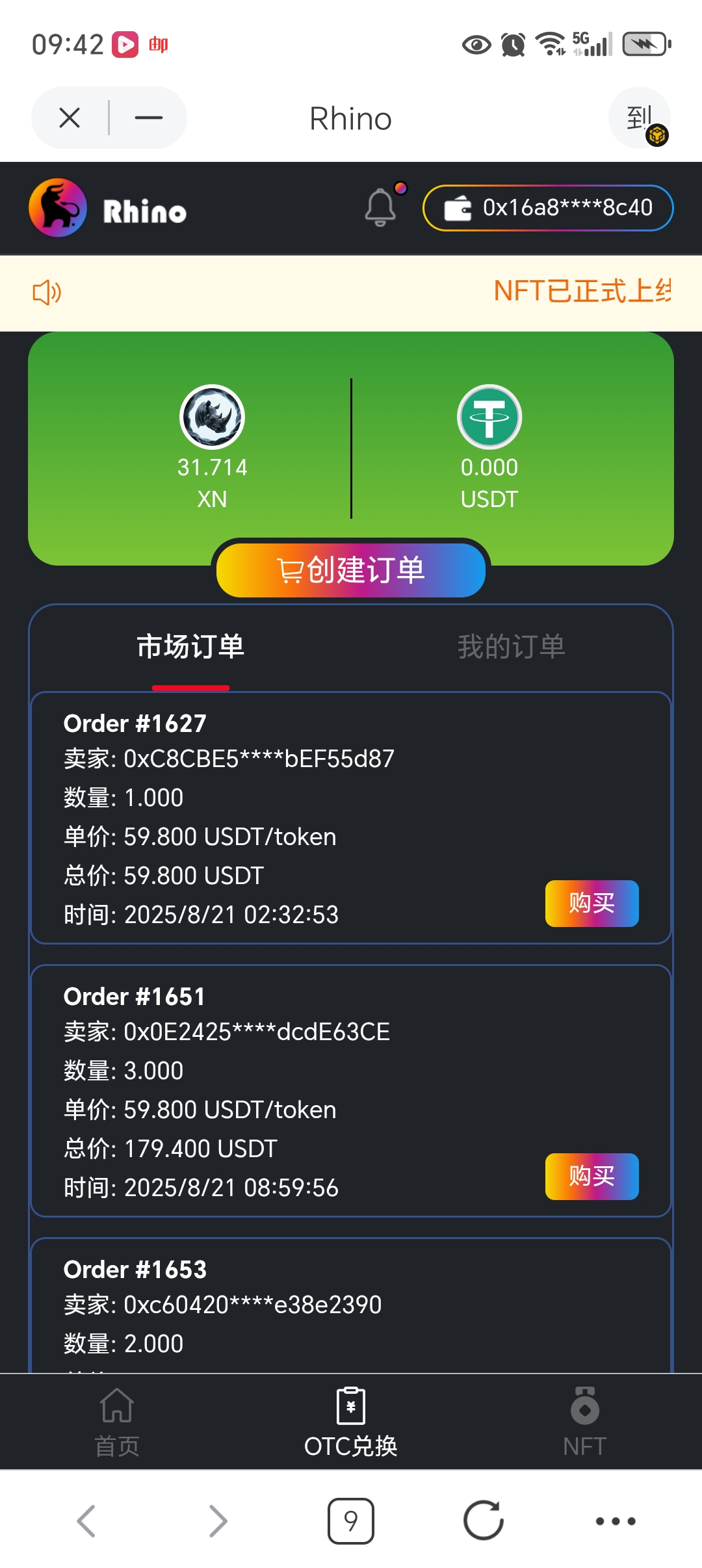Open the OTC兑换 tab
This screenshot has height=1568, width=702.
point(351,1422)
